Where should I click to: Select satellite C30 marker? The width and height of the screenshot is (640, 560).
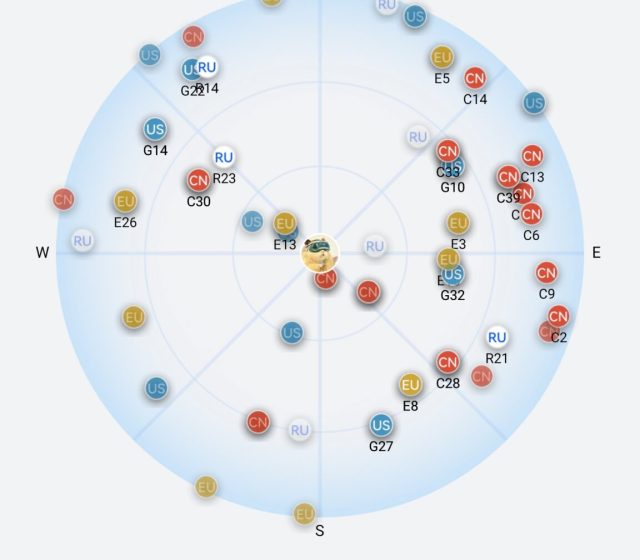click(199, 181)
